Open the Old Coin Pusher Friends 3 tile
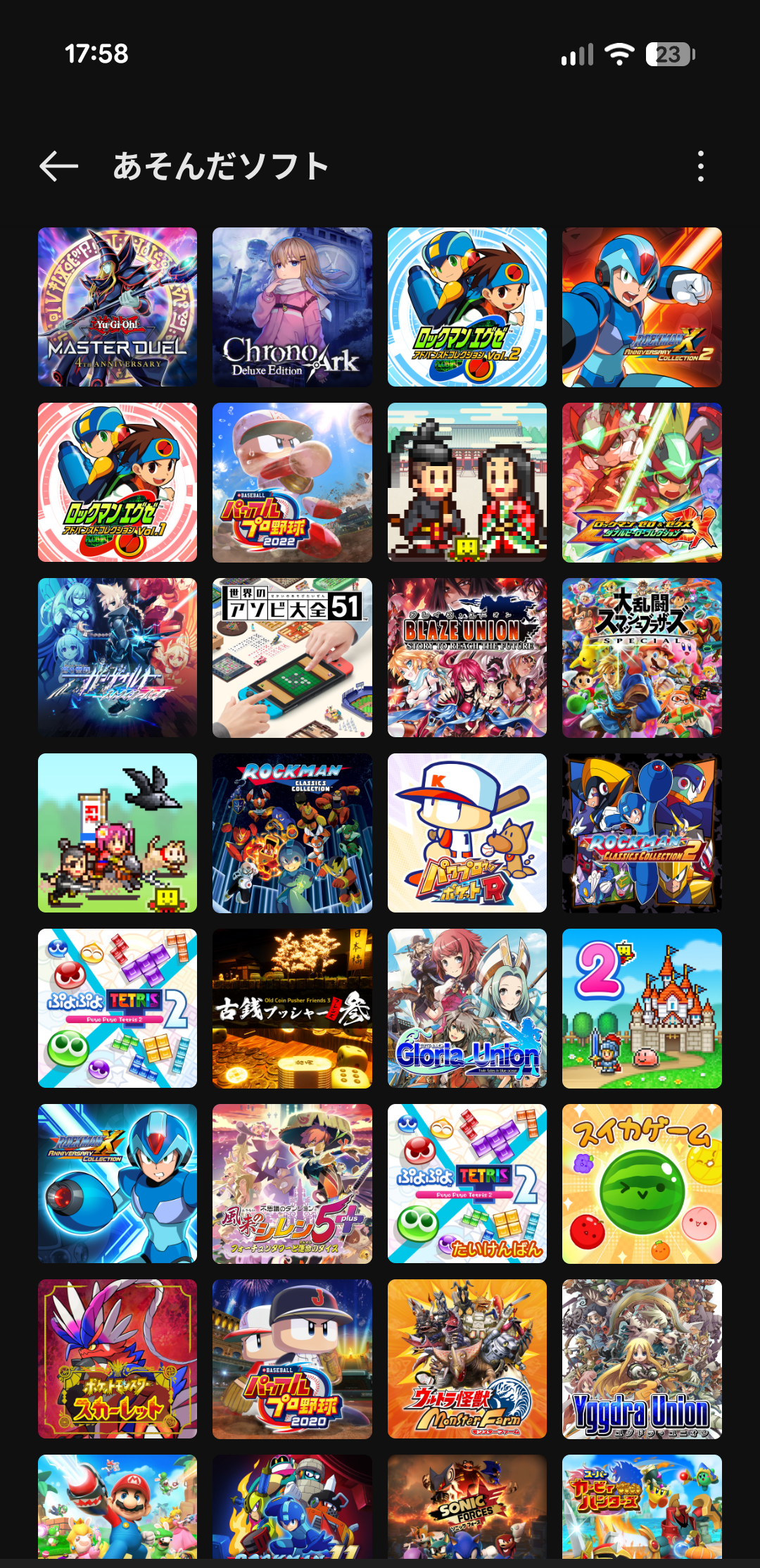 292,1008
